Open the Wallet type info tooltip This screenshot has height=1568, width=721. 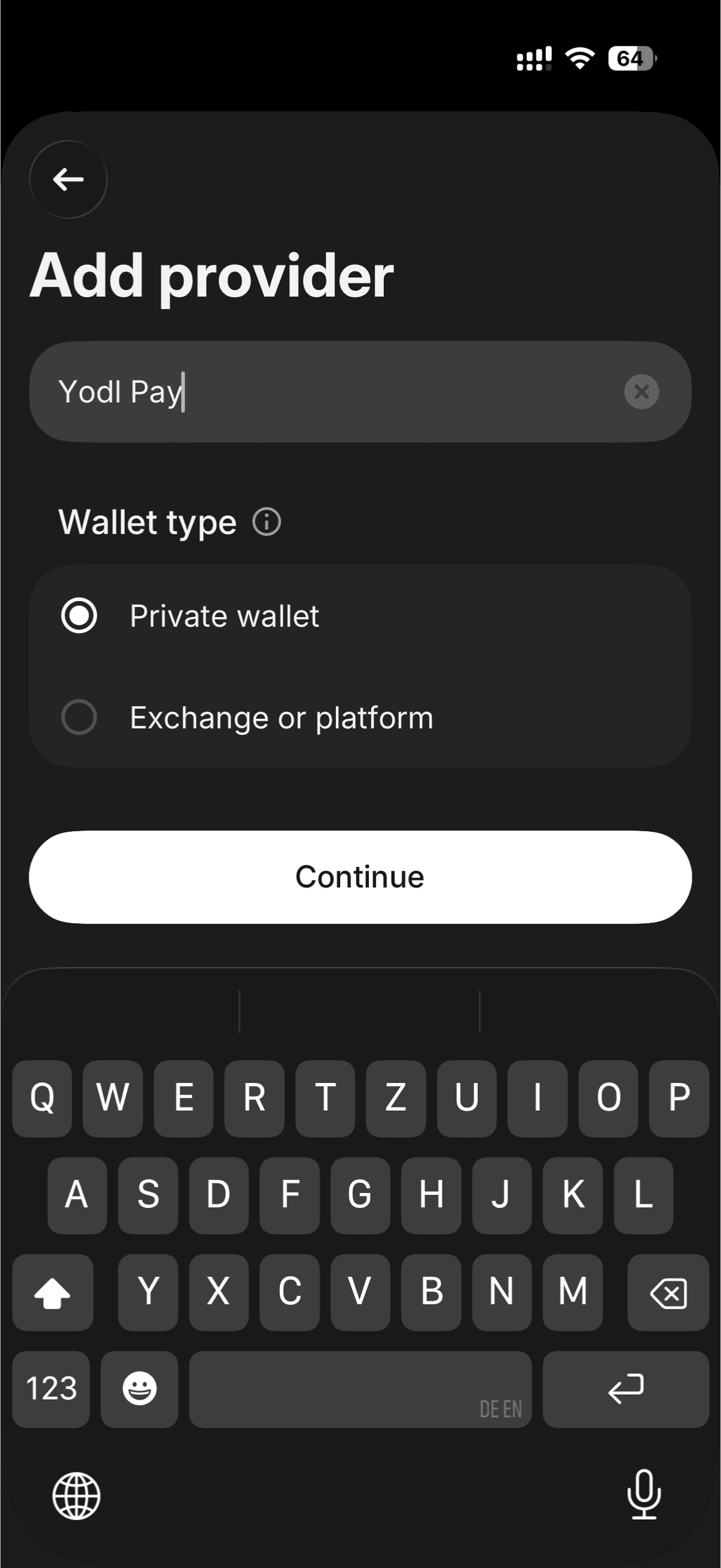pos(266,522)
